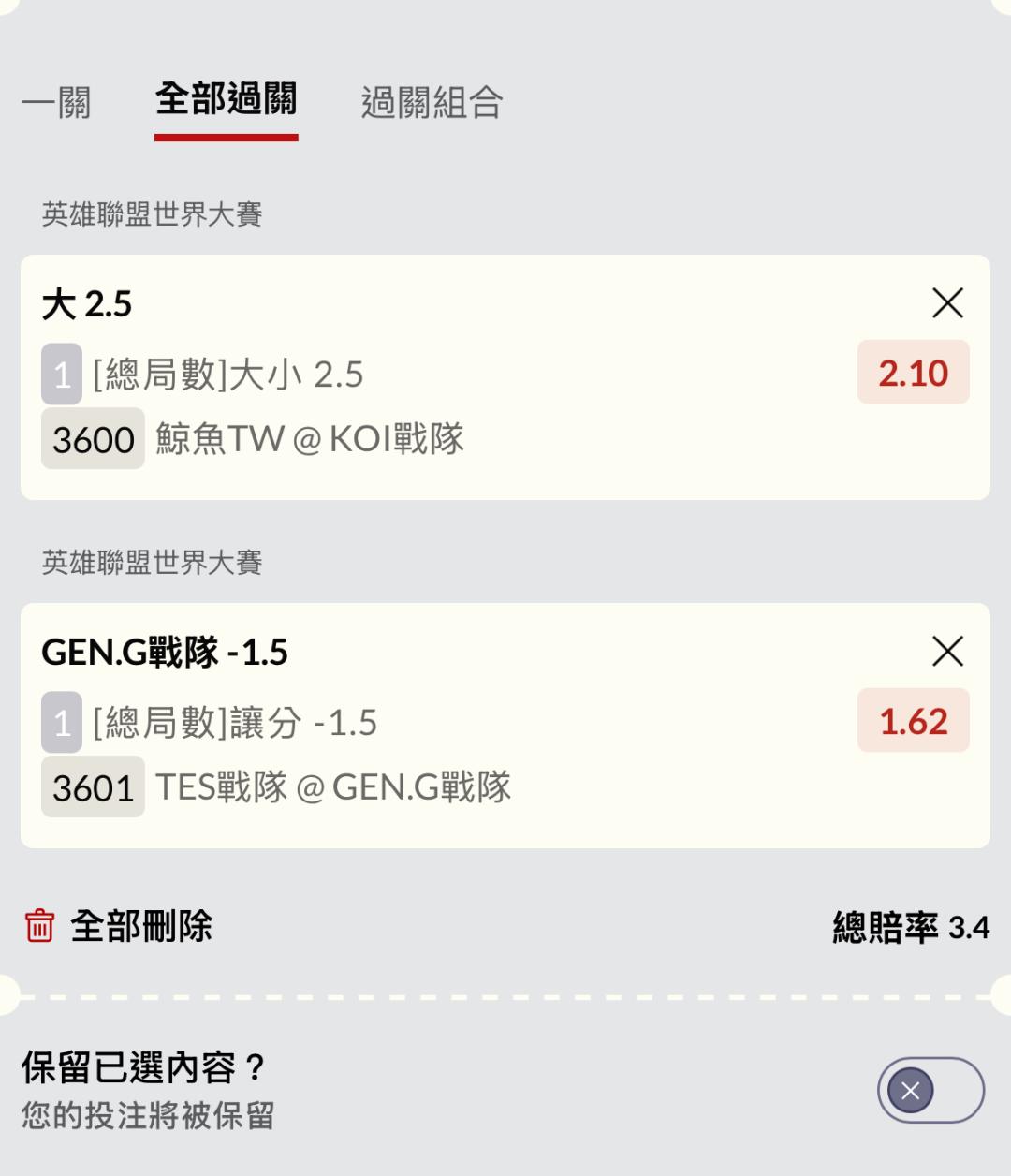Image resolution: width=1011 pixels, height=1176 pixels.
Task: Remove the 大 2.5 selection
Action: click(947, 303)
